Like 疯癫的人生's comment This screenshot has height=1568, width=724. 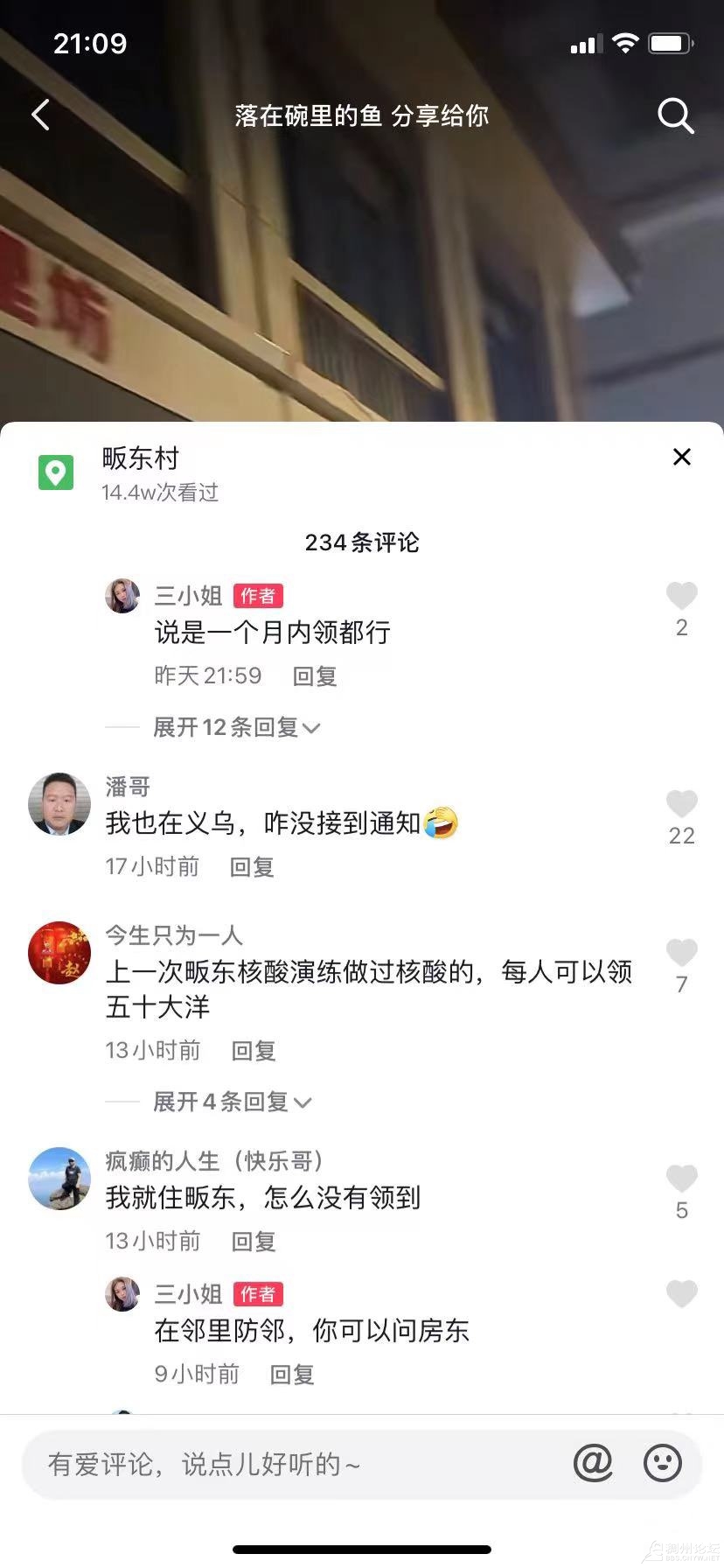pyautogui.click(x=681, y=1178)
